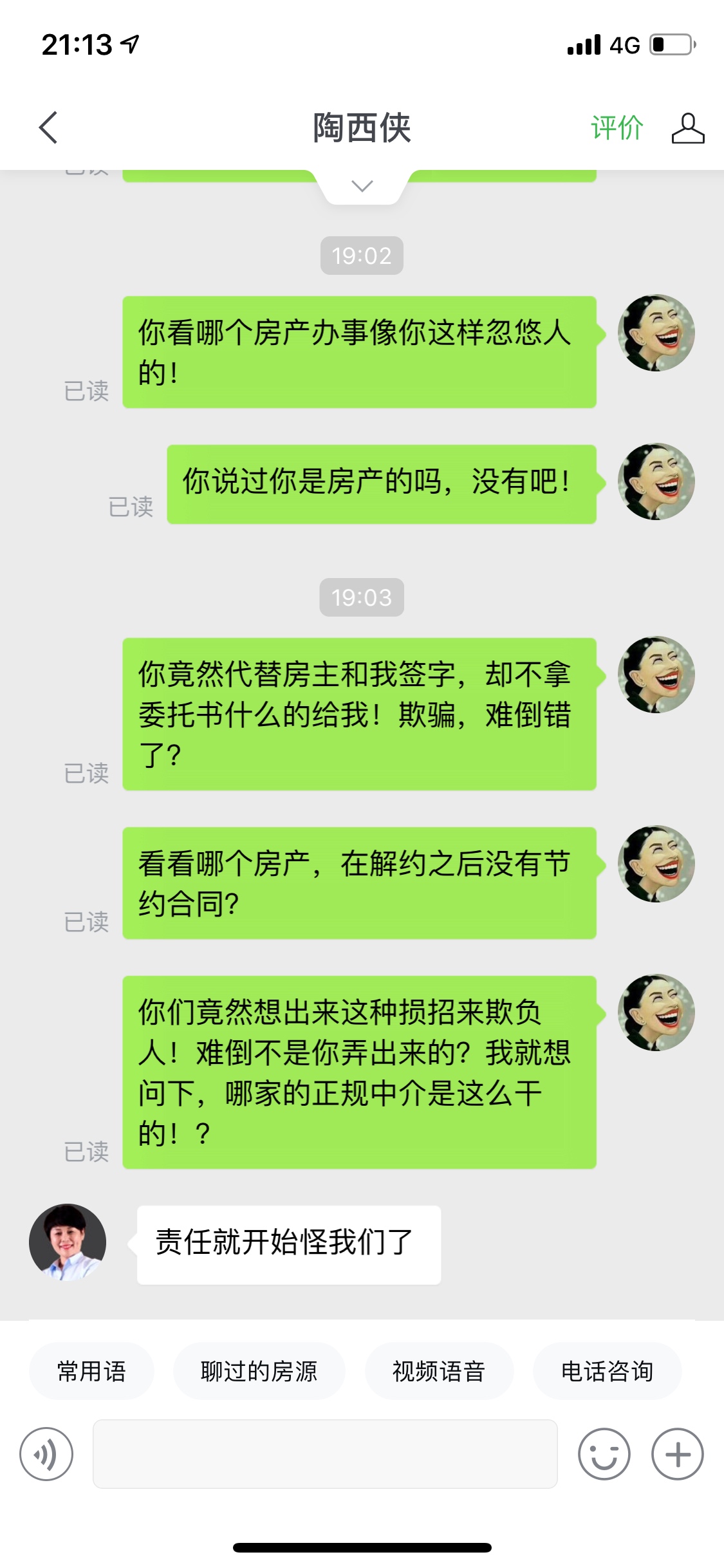Expand the collapsed panel chevron under the title
Viewport: 724px width, 1568px height.
click(362, 187)
